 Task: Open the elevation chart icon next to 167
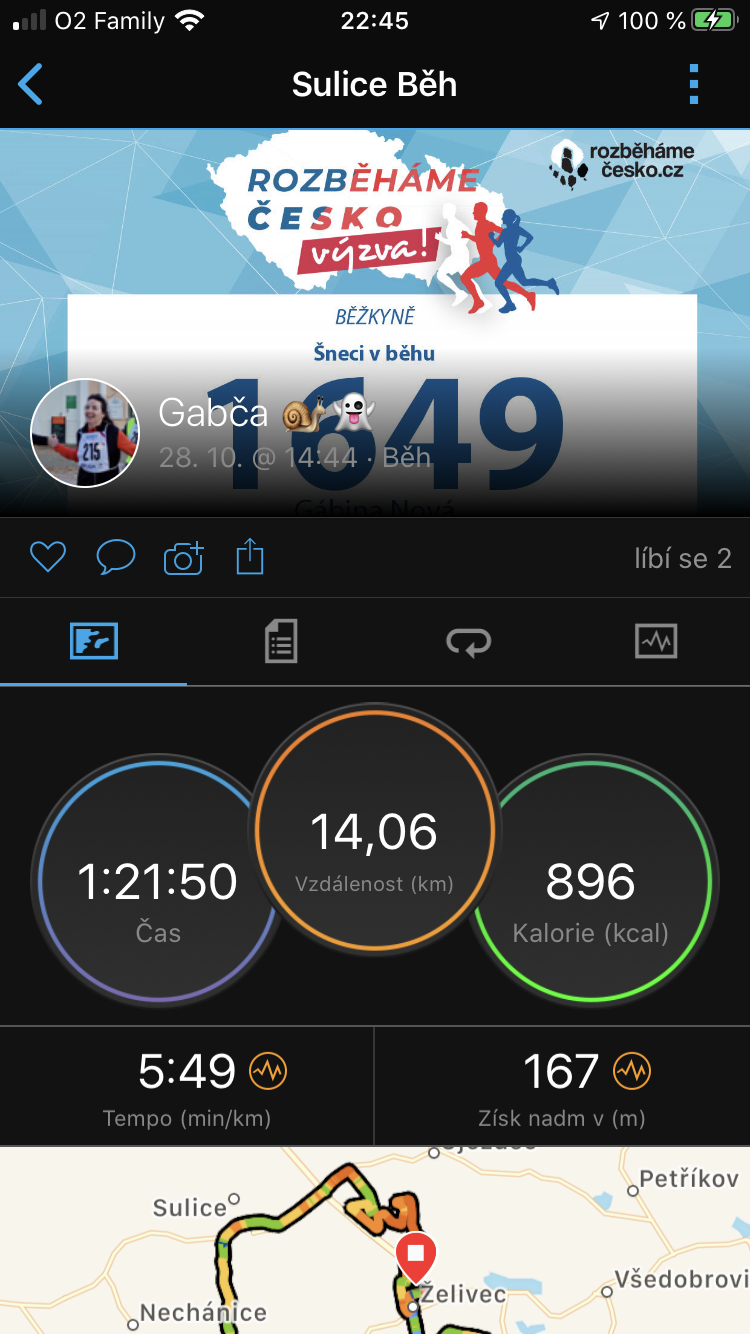(632, 1072)
